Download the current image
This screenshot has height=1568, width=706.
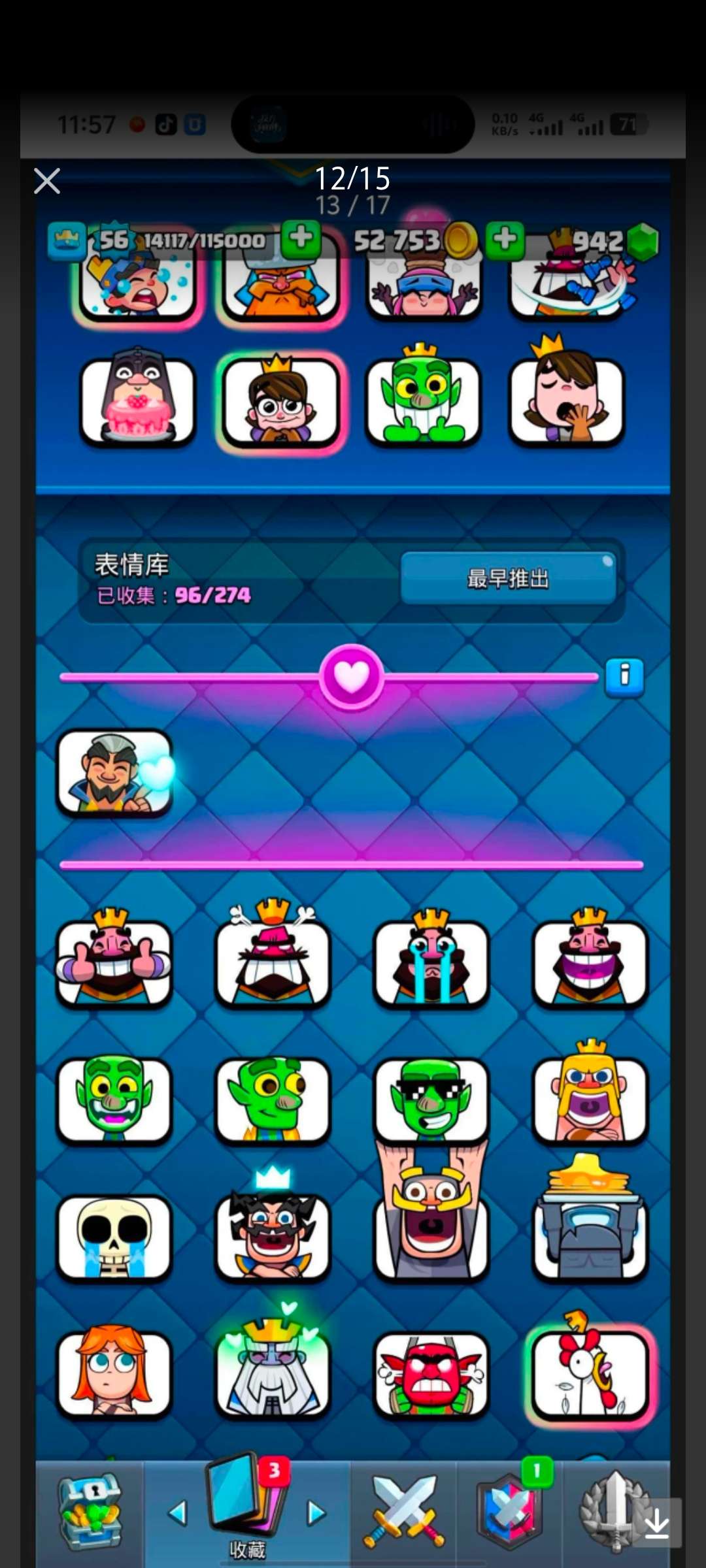click(x=656, y=1524)
